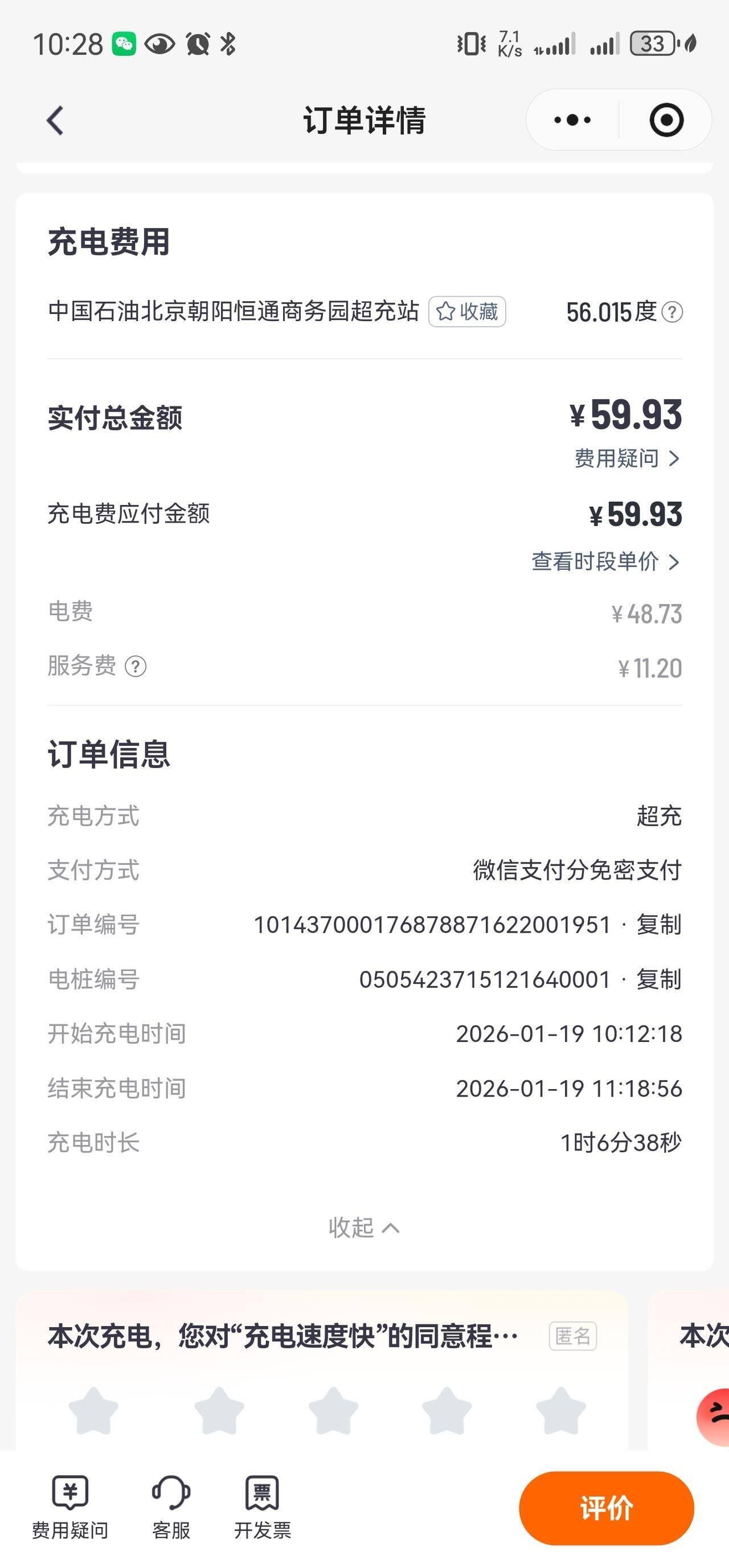Tap 收藏 to favorite this charging station
729x1568 pixels.
click(x=467, y=311)
